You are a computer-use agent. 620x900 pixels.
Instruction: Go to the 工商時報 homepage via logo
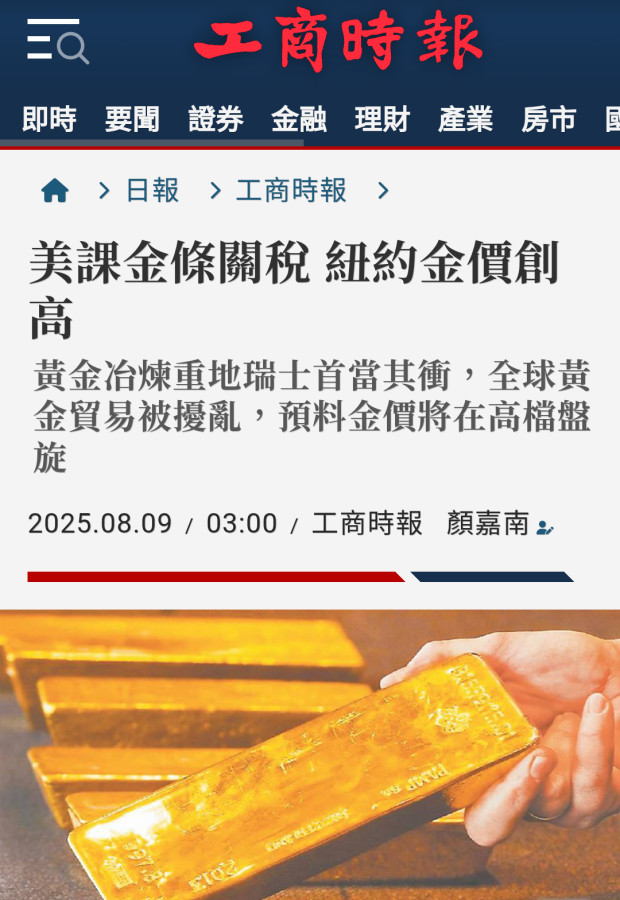338,42
